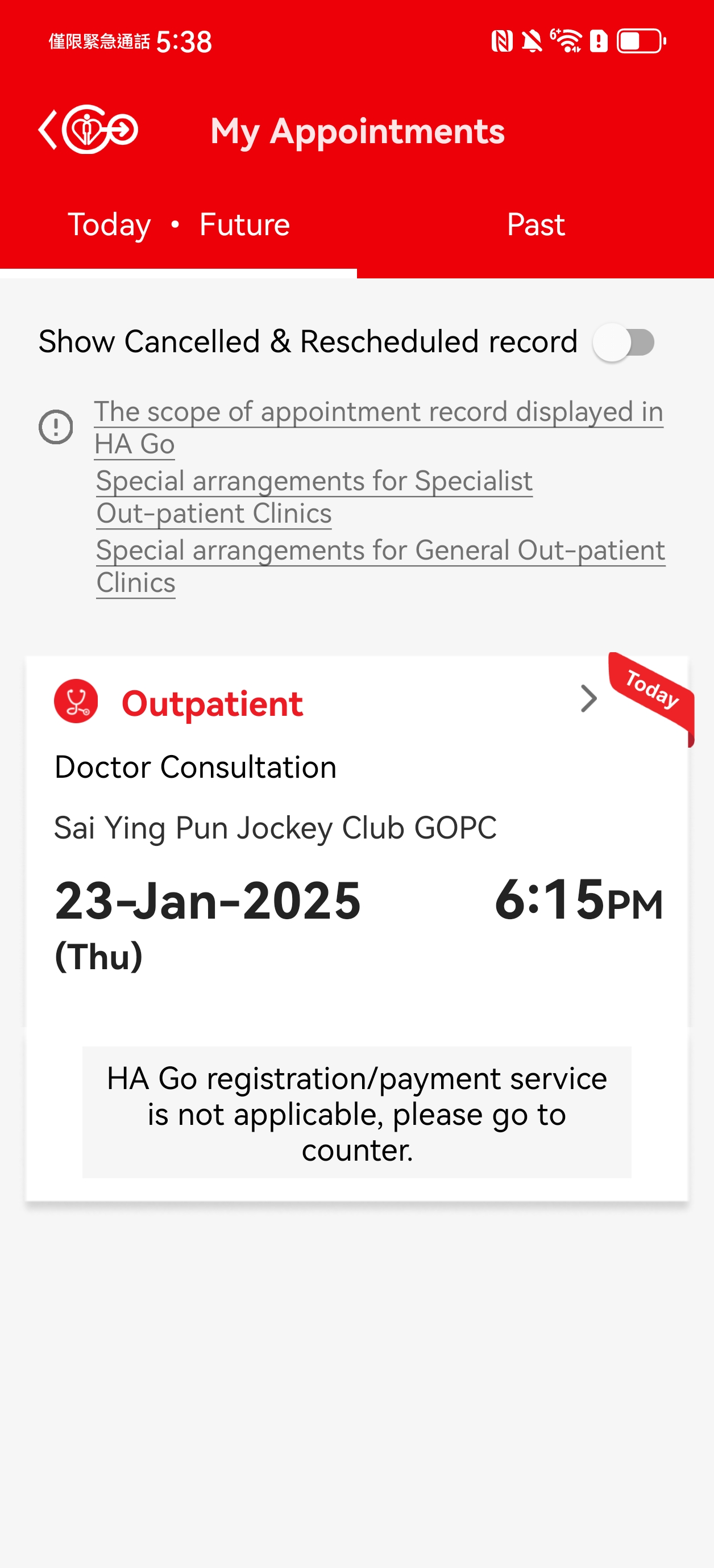Image resolution: width=714 pixels, height=1568 pixels.
Task: Tap the muted notifications bell icon
Action: pos(532,41)
